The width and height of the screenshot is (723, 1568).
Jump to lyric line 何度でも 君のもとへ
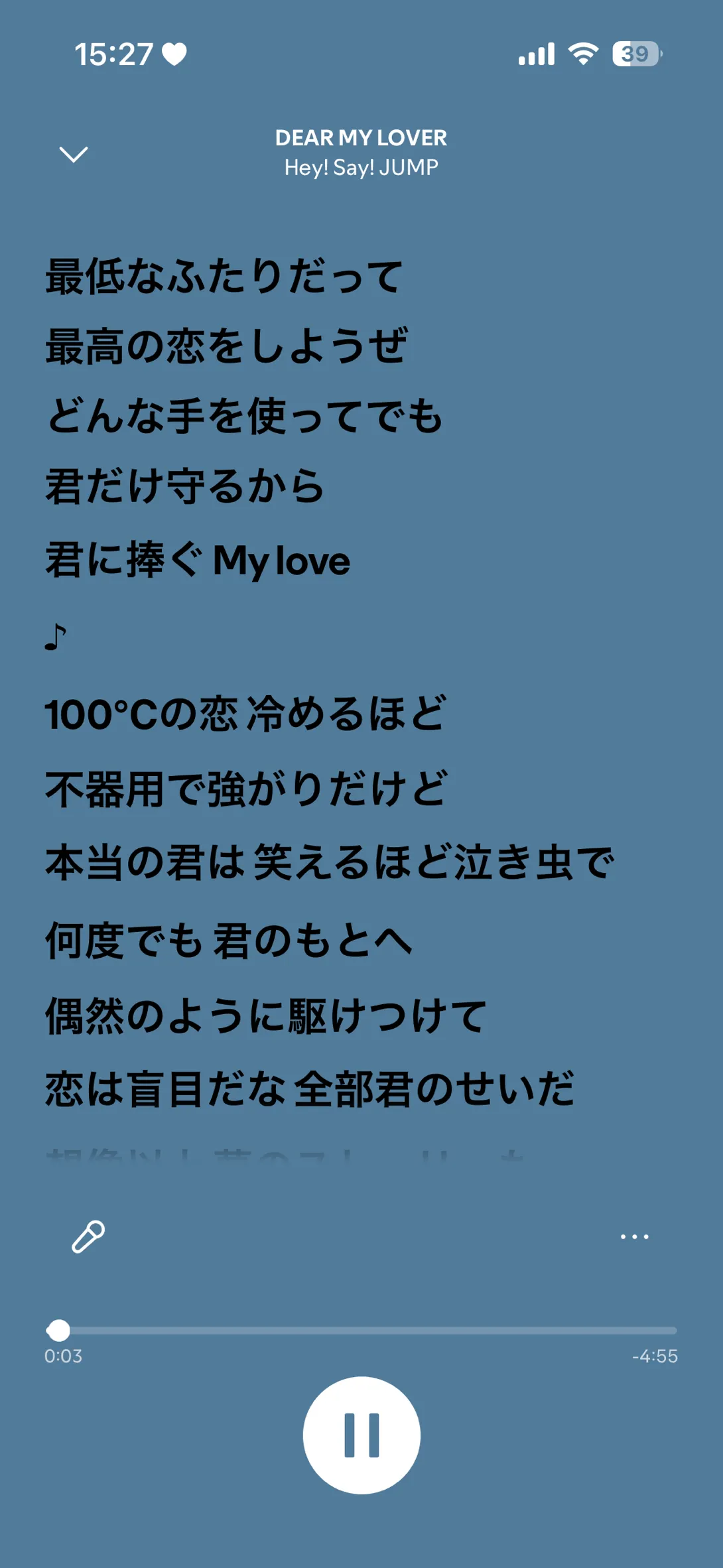[229, 941]
